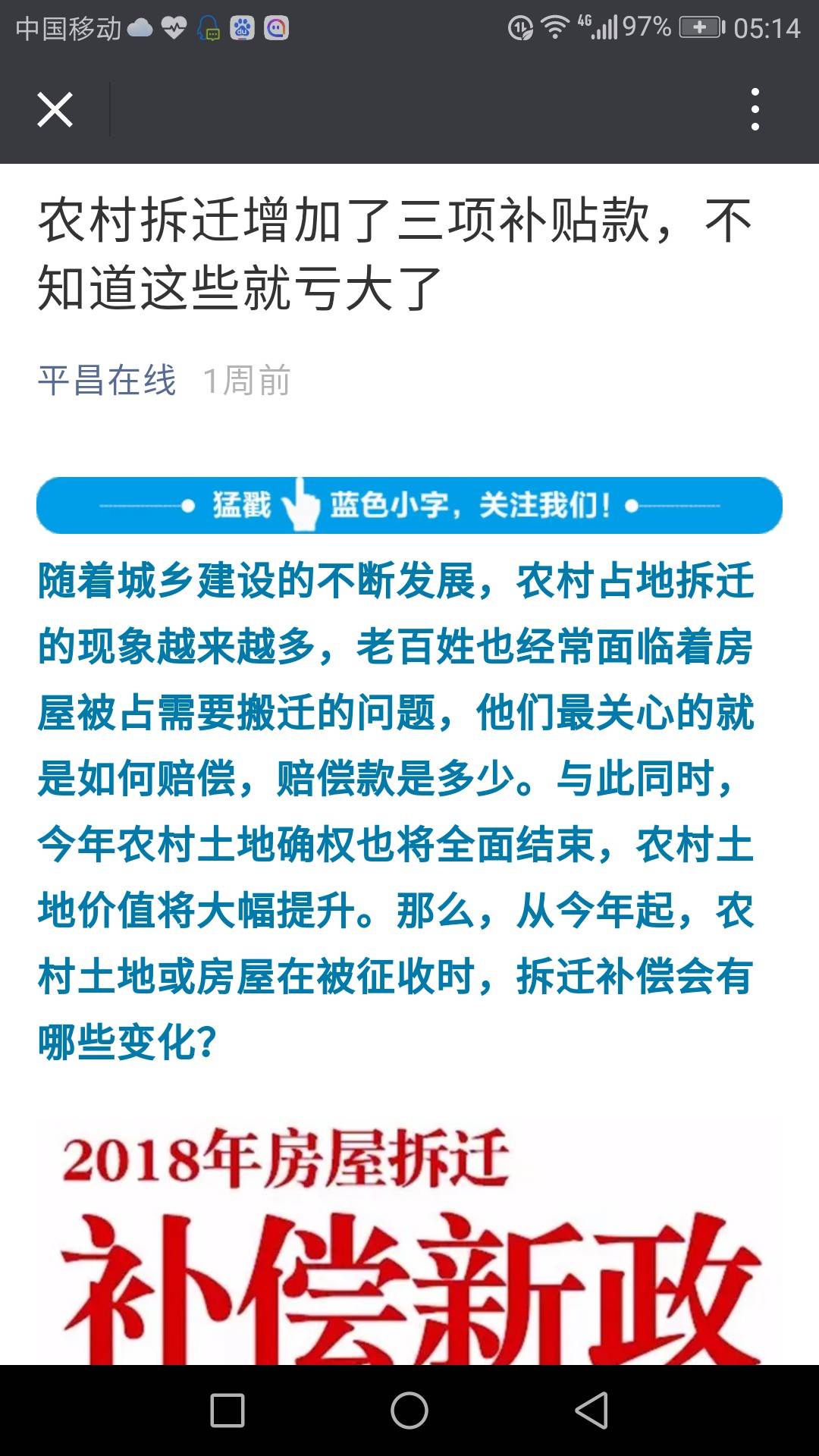The height and width of the screenshot is (1456, 819).
Task: Close the article page
Action: tap(55, 111)
